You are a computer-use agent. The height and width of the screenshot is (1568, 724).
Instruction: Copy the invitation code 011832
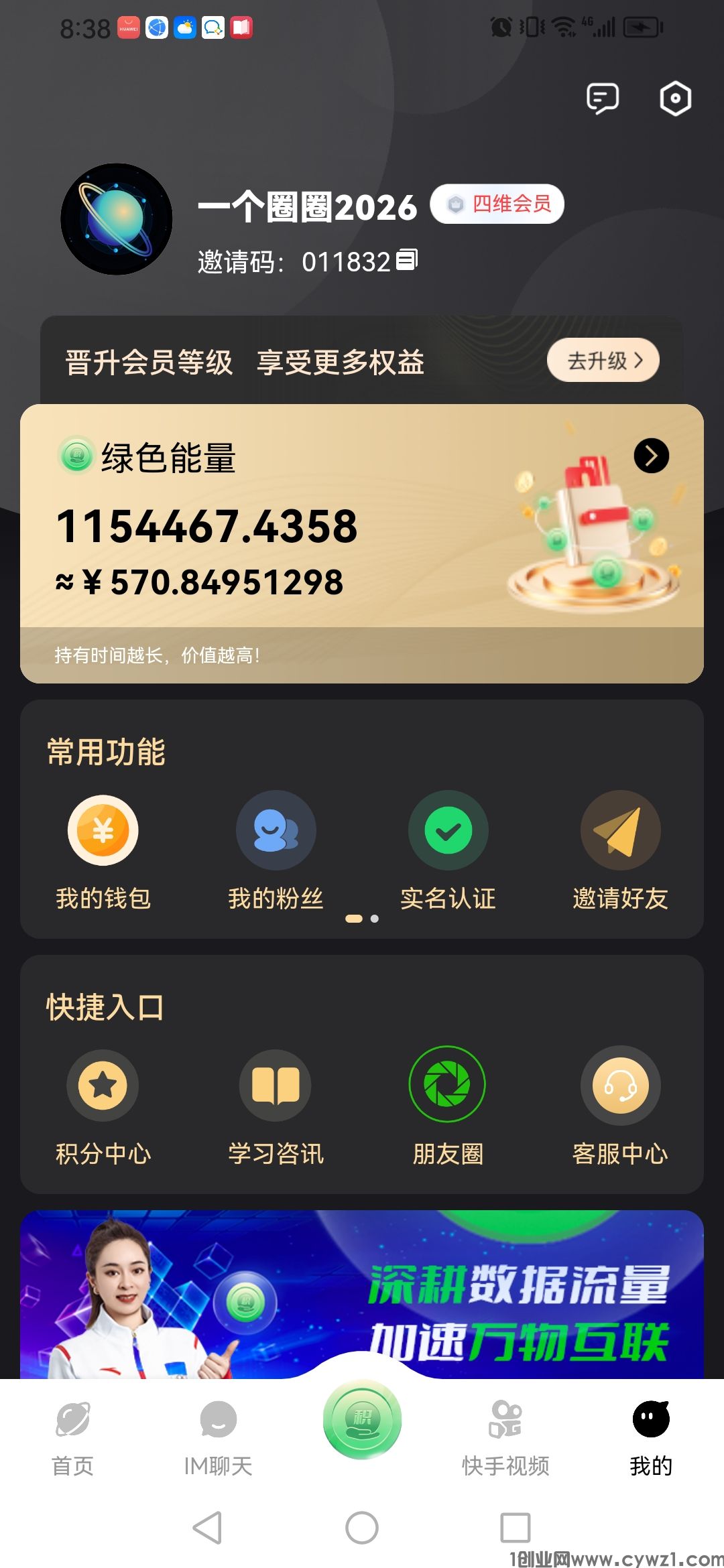(408, 259)
